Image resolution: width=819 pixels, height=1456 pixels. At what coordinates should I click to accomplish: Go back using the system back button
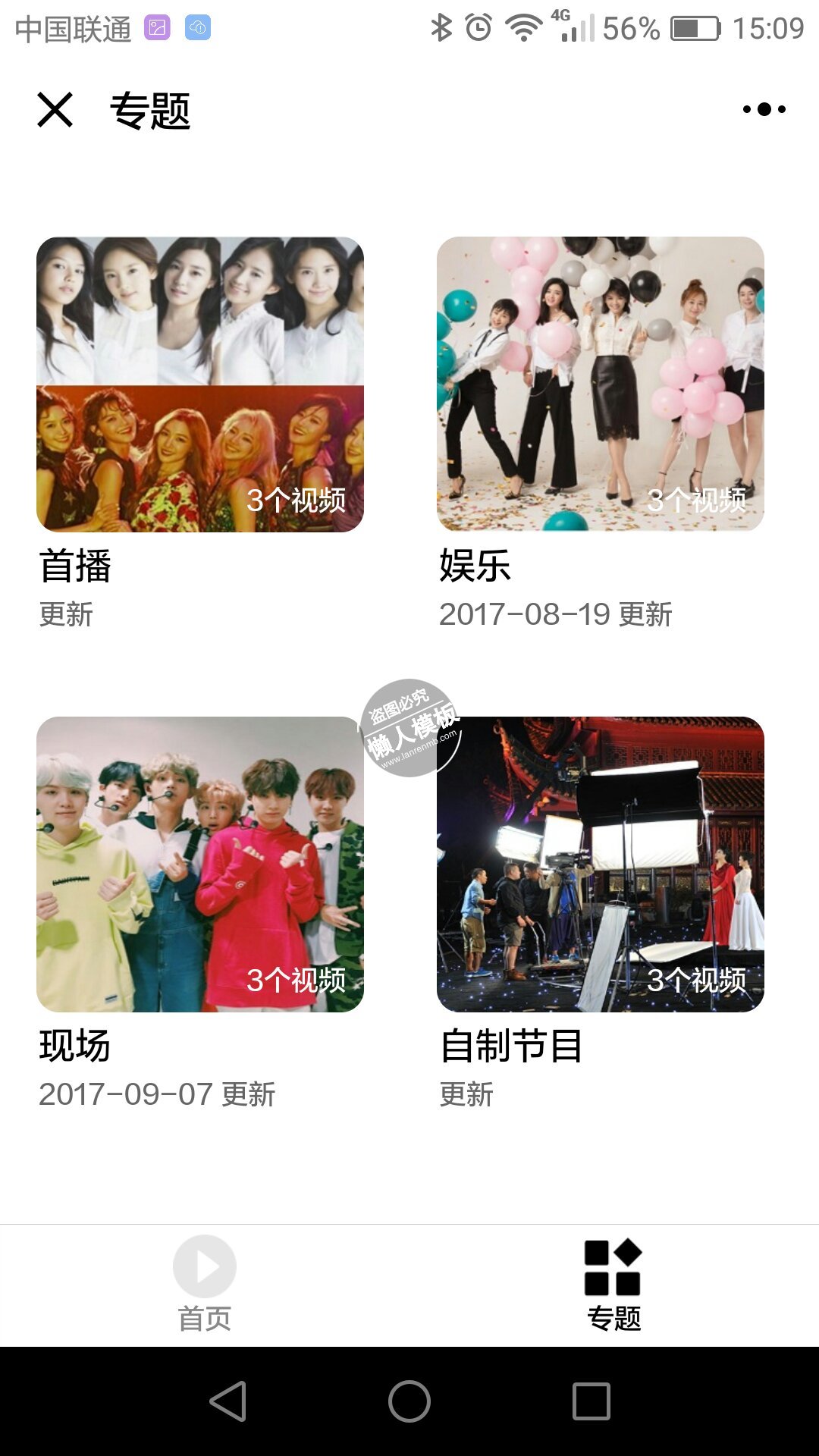pyautogui.click(x=228, y=1401)
